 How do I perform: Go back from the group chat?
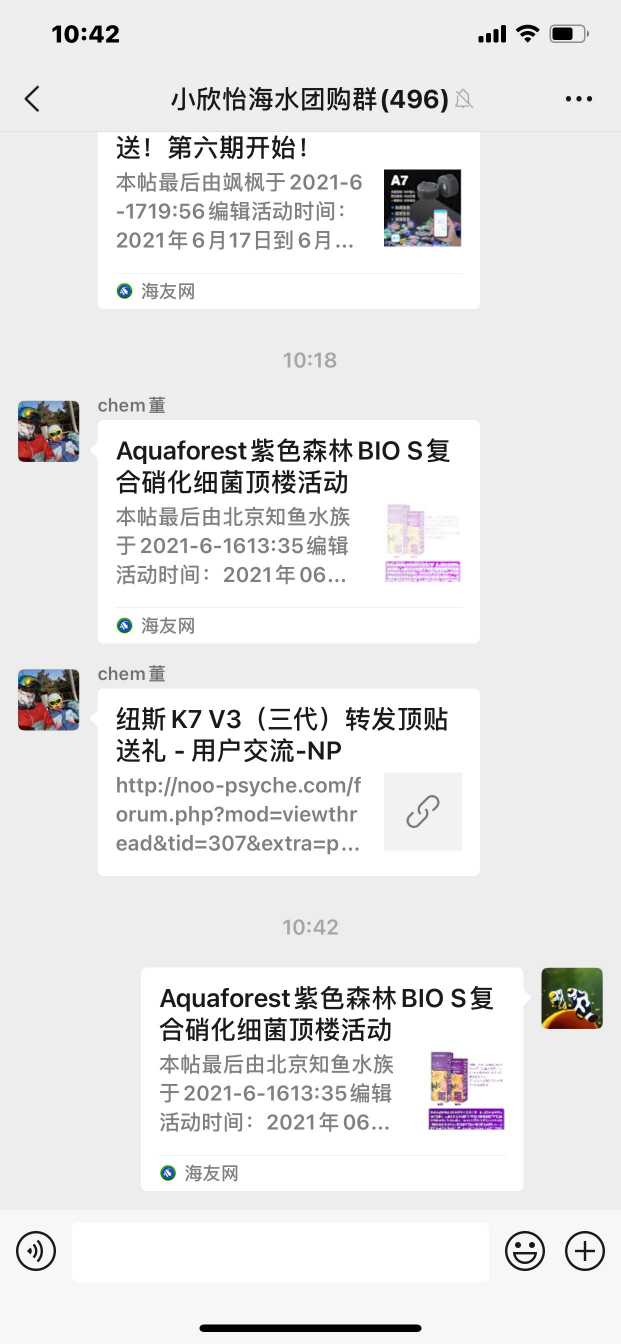click(x=33, y=98)
